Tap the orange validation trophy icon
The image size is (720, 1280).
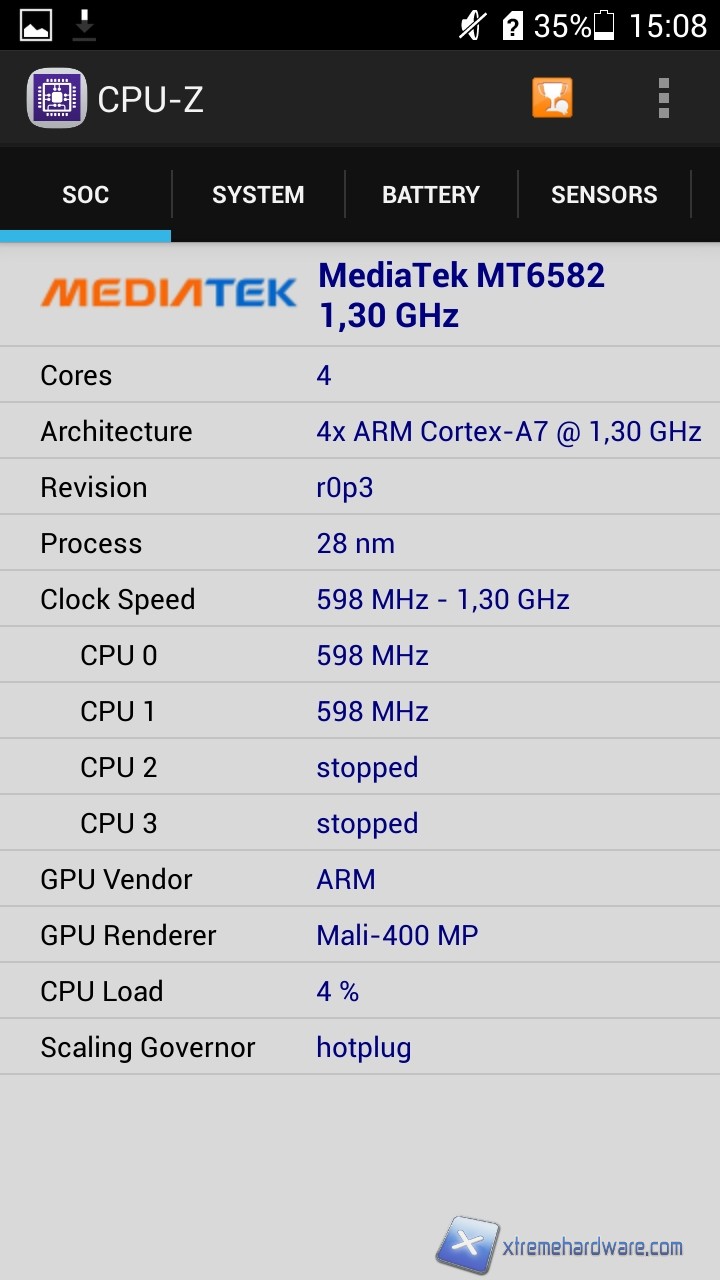(552, 98)
